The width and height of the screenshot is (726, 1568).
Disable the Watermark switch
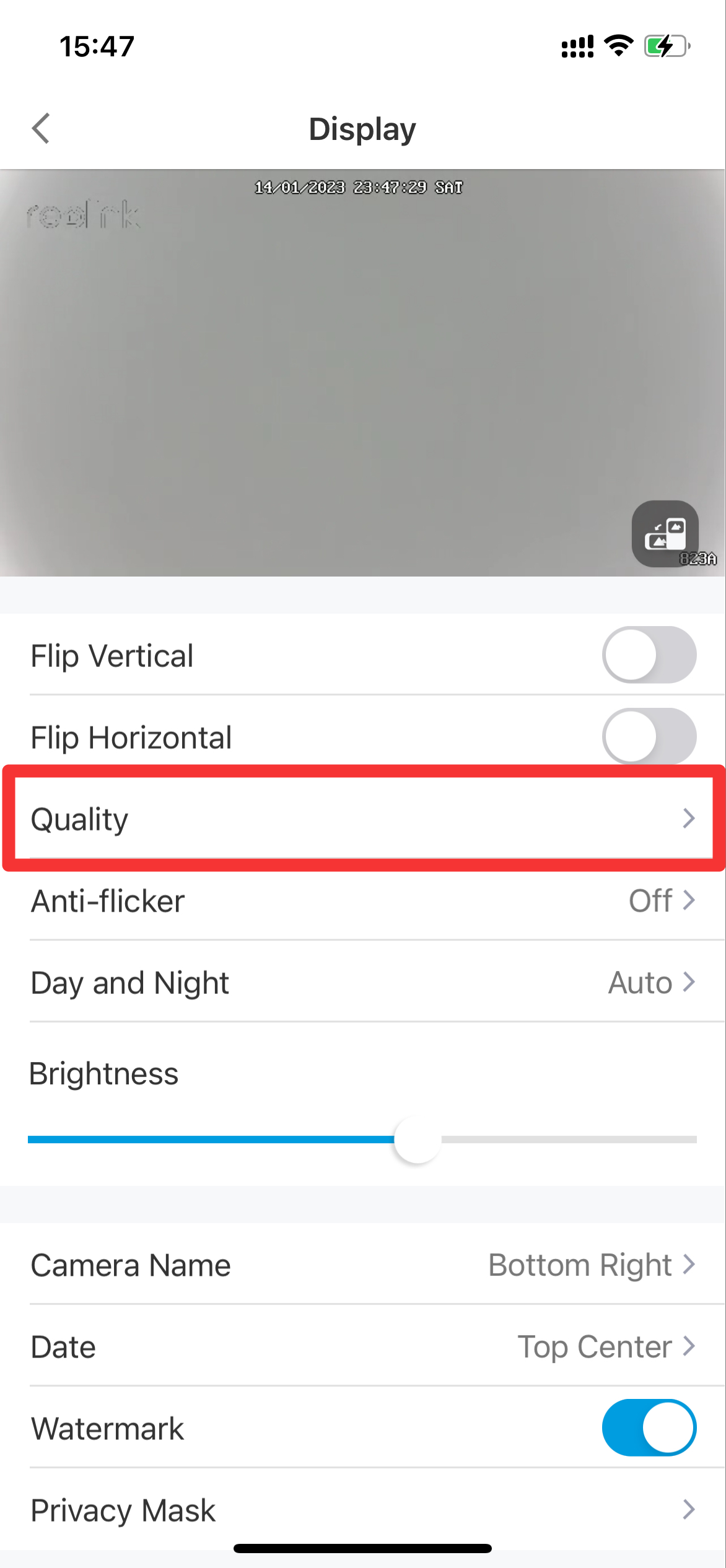click(649, 1427)
